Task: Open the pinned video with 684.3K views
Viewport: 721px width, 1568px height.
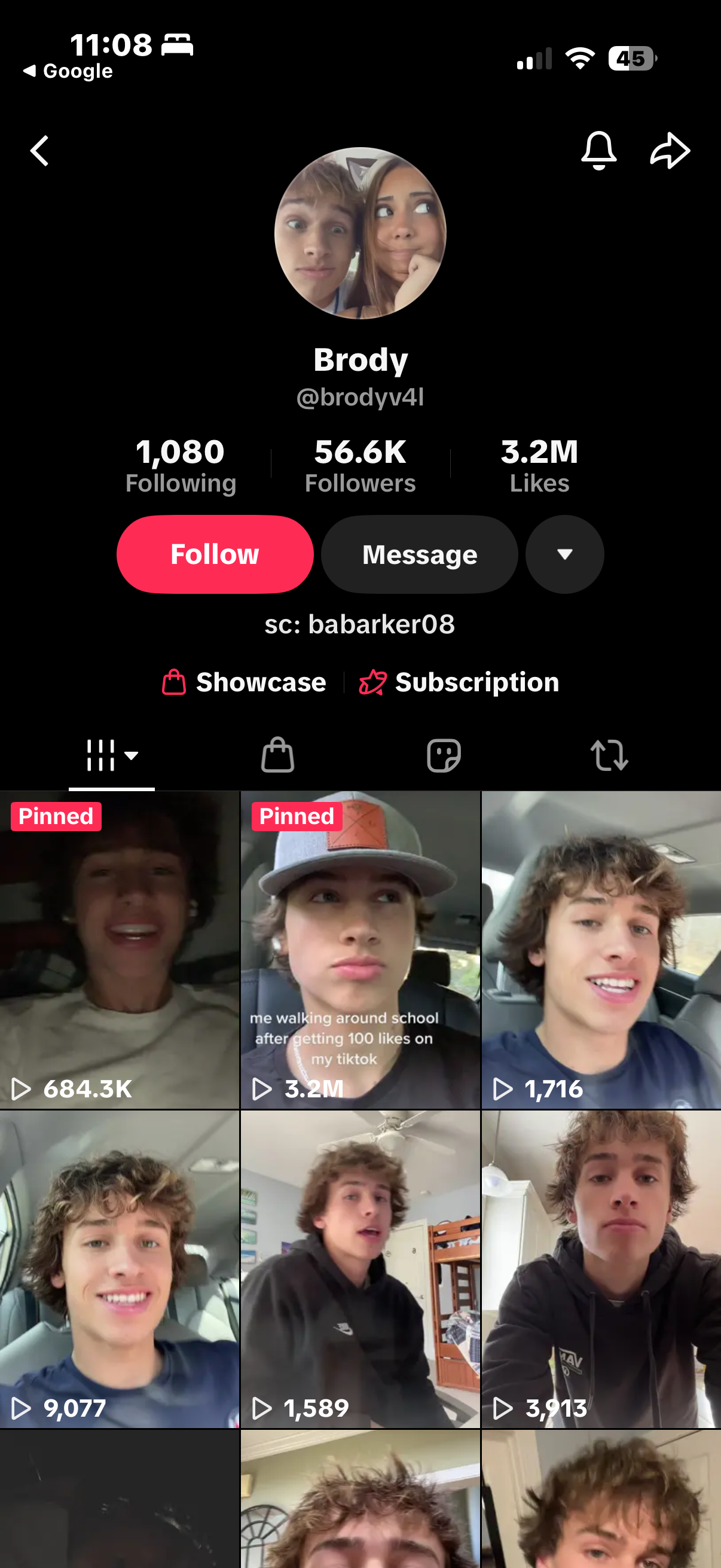Action: [119, 950]
